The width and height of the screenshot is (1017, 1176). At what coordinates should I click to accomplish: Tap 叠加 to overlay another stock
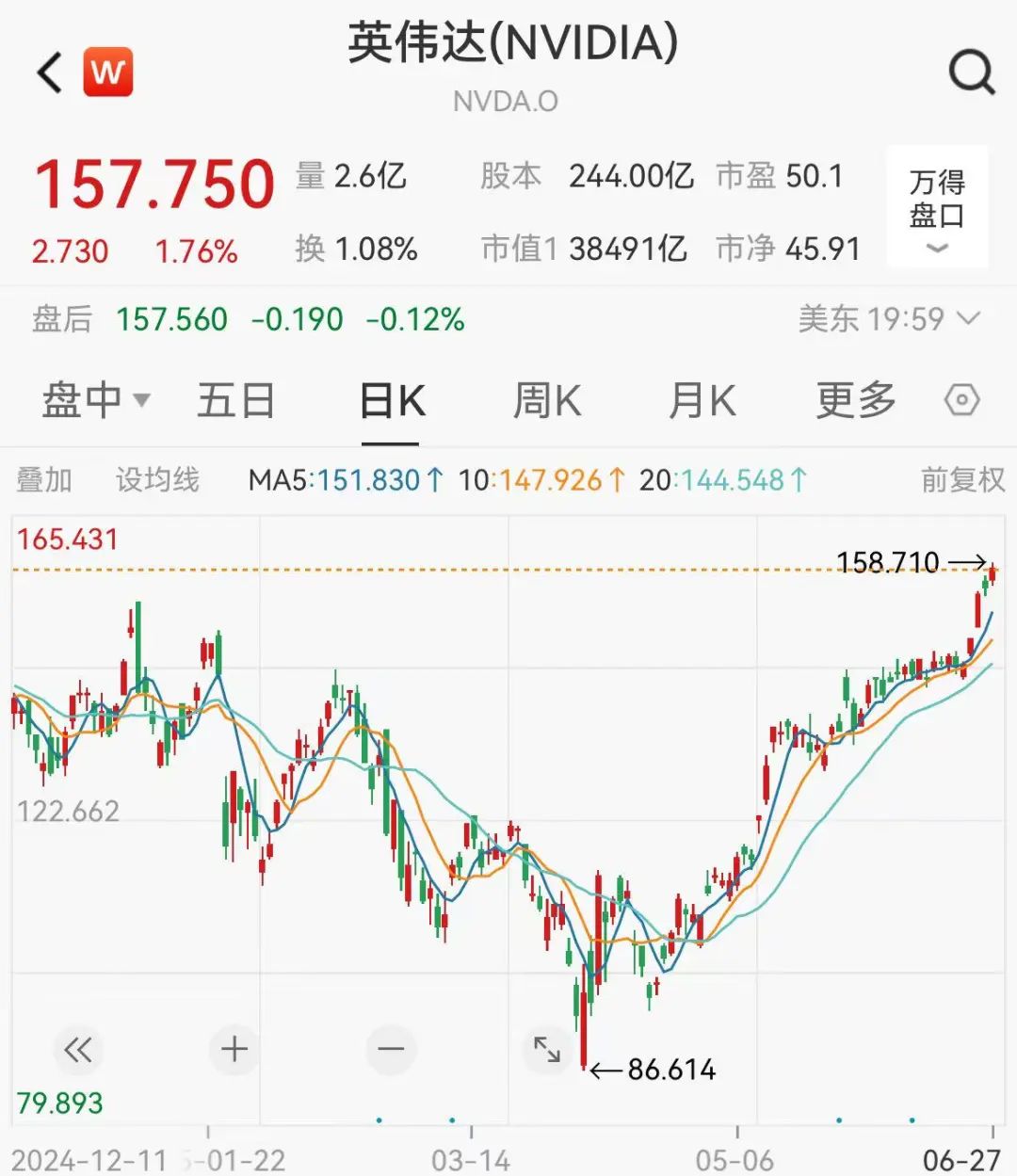coord(44,480)
